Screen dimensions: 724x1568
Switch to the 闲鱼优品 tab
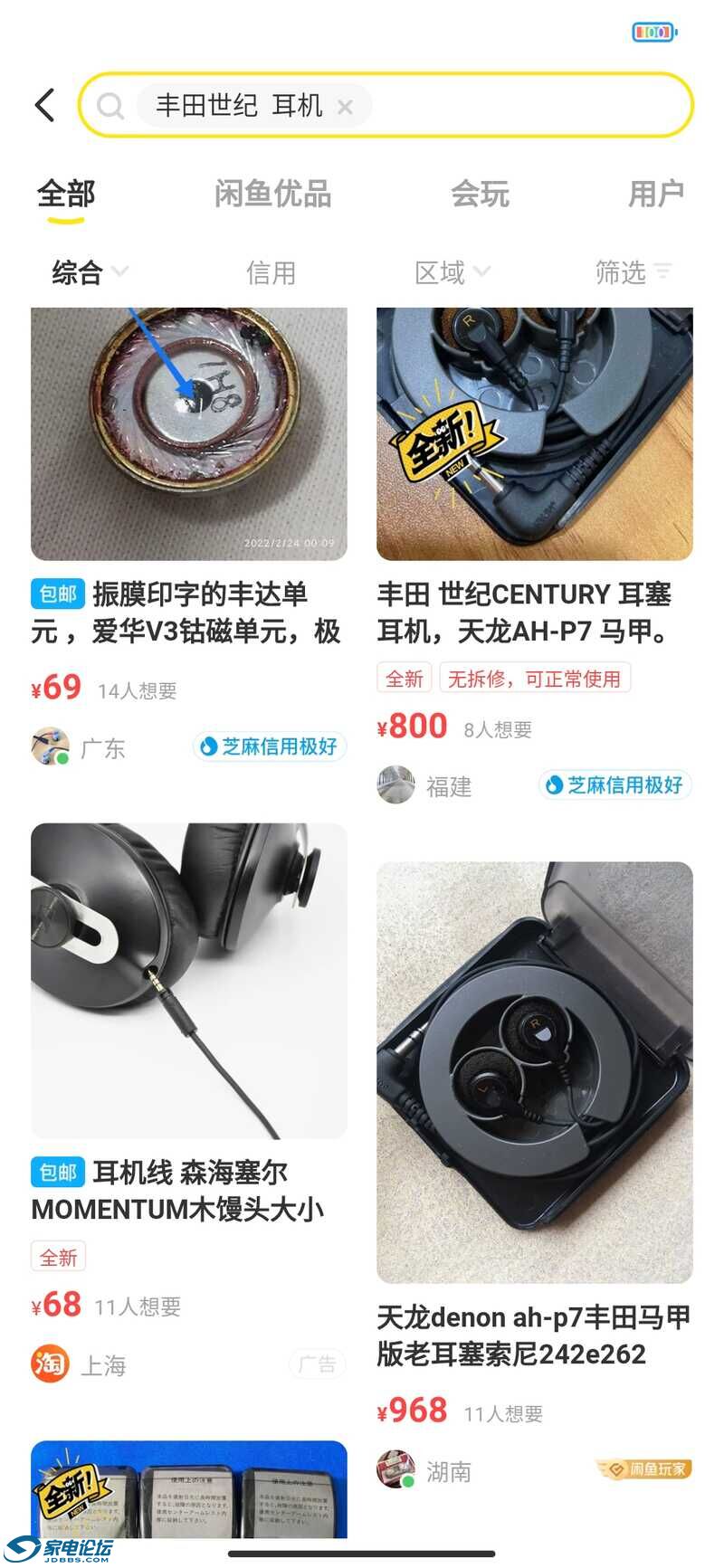[271, 193]
